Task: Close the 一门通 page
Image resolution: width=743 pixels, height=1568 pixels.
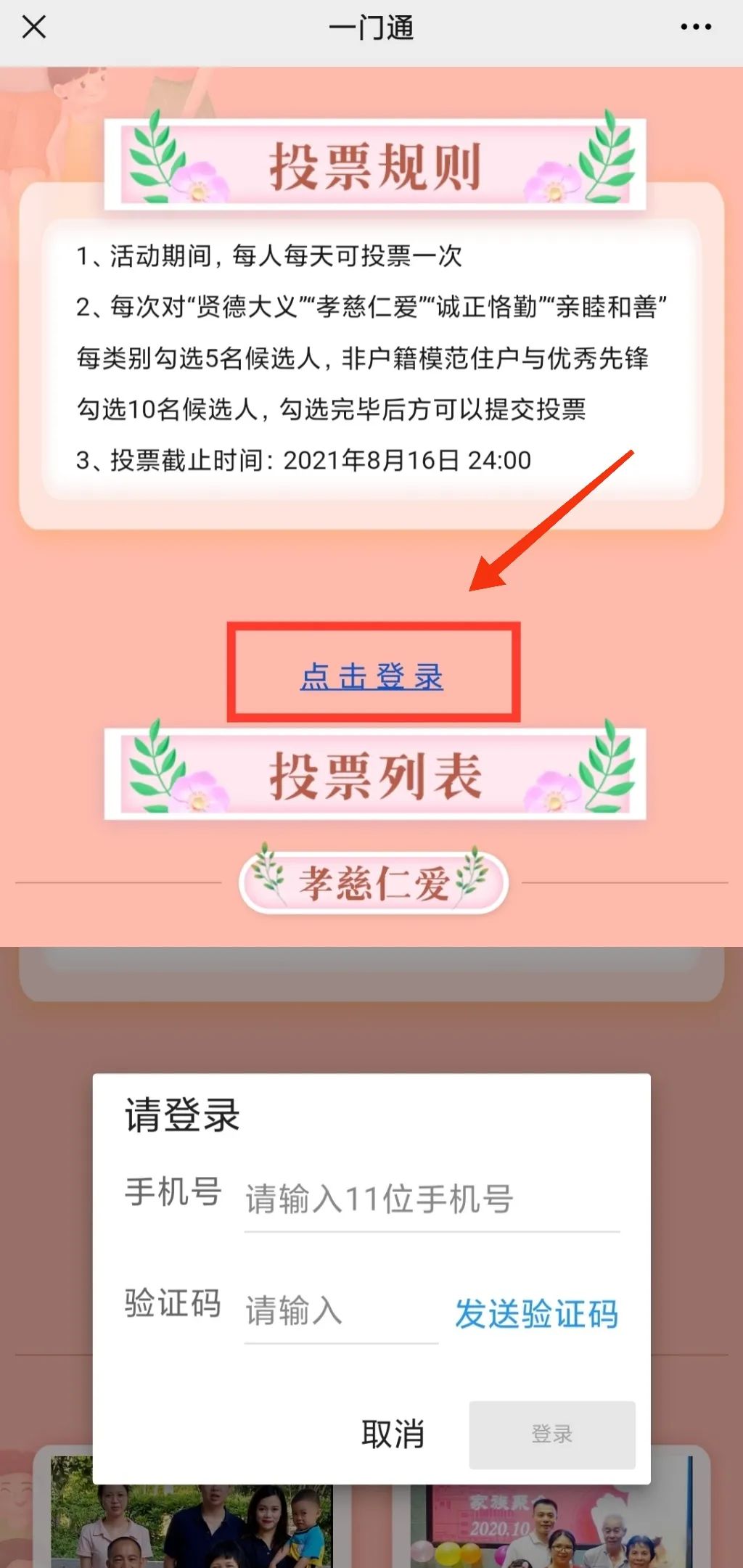Action: [x=34, y=28]
